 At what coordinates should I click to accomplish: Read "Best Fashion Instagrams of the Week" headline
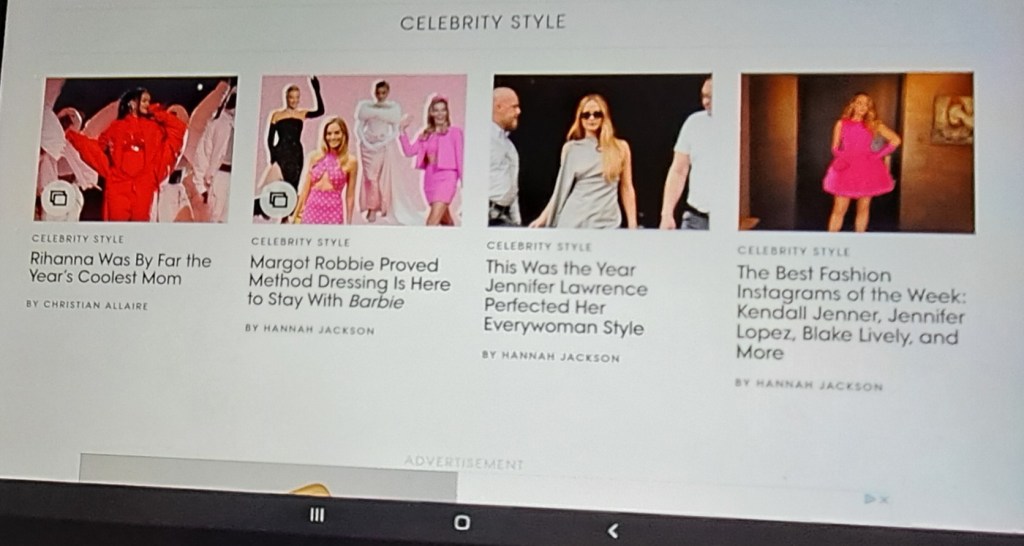850,313
